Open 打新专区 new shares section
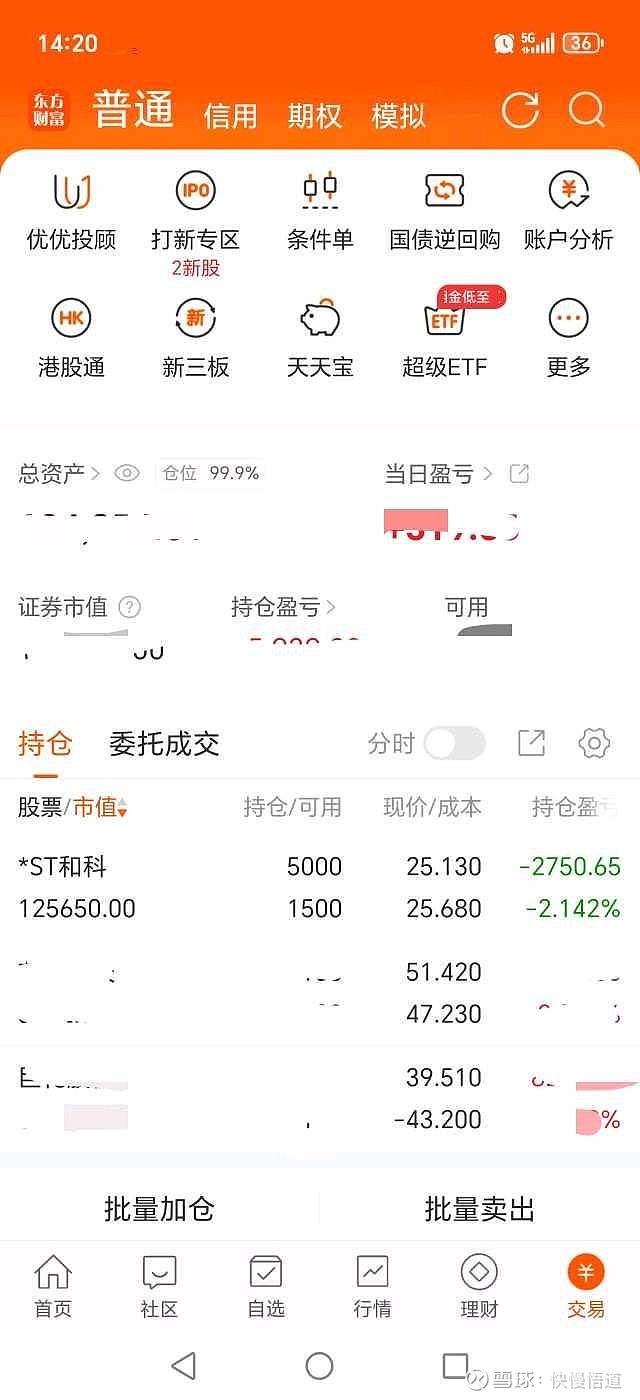Screen dimensions: 640x1400 tap(196, 222)
